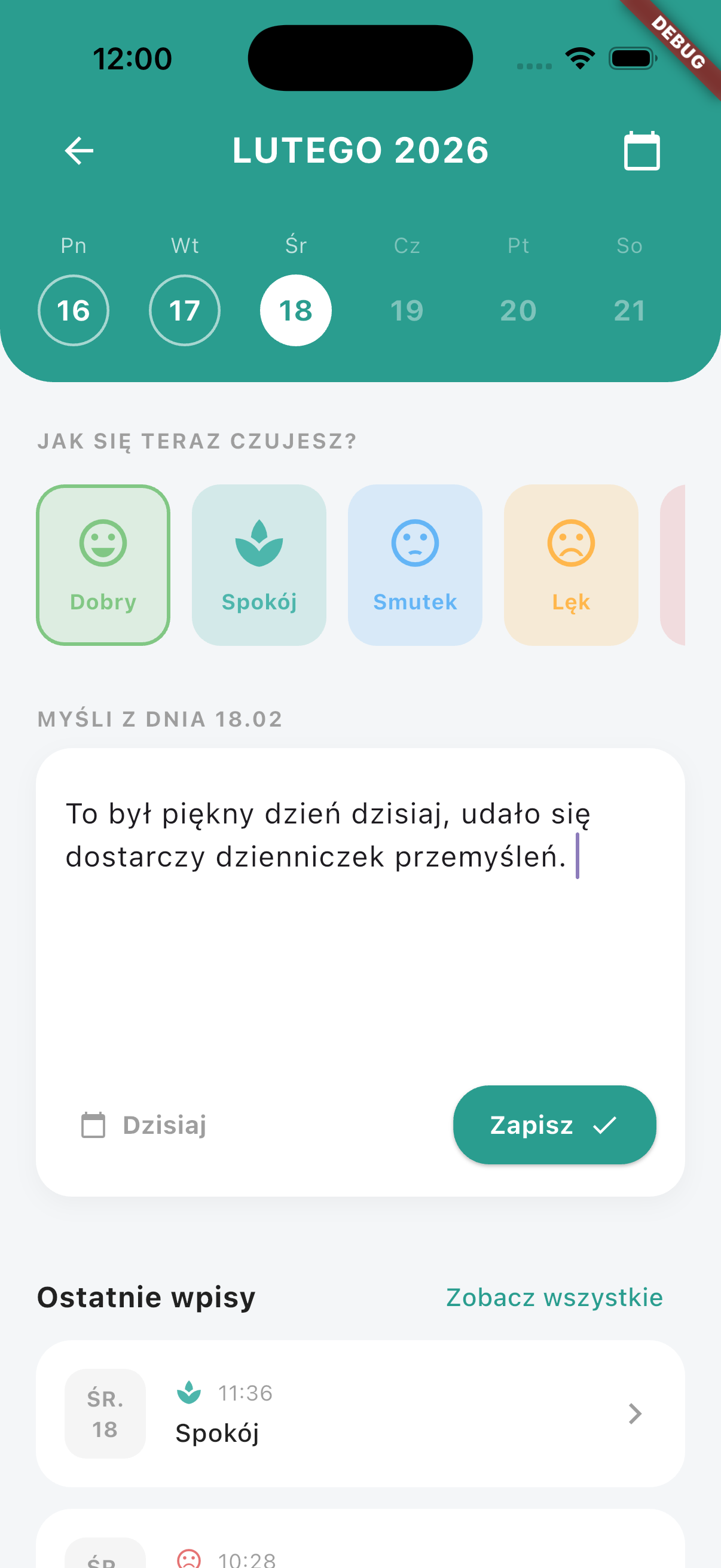Screen dimensions: 721x1568
Task: Select day 17 in the week strip
Action: [185, 310]
